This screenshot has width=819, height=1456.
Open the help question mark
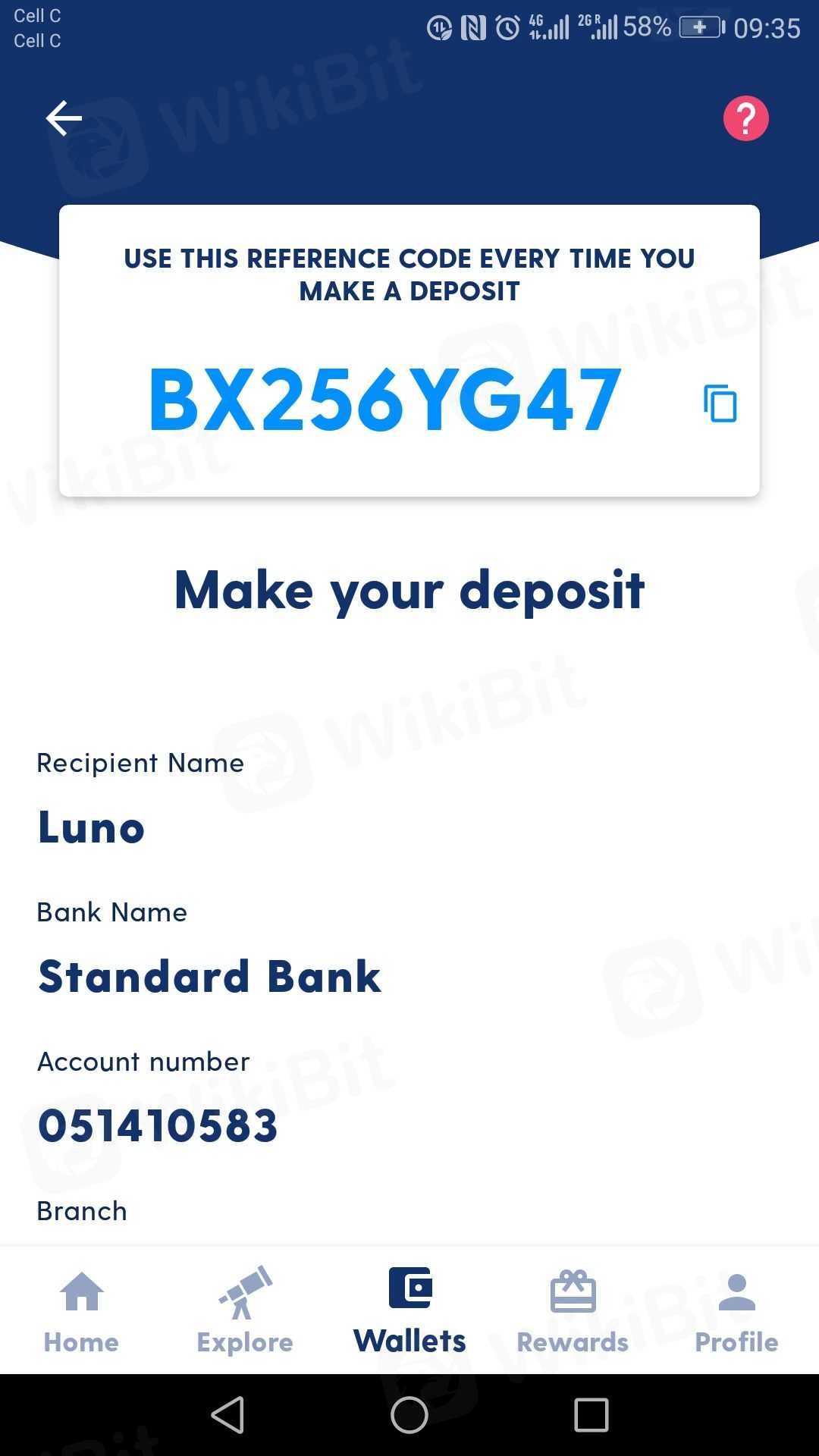point(745,118)
